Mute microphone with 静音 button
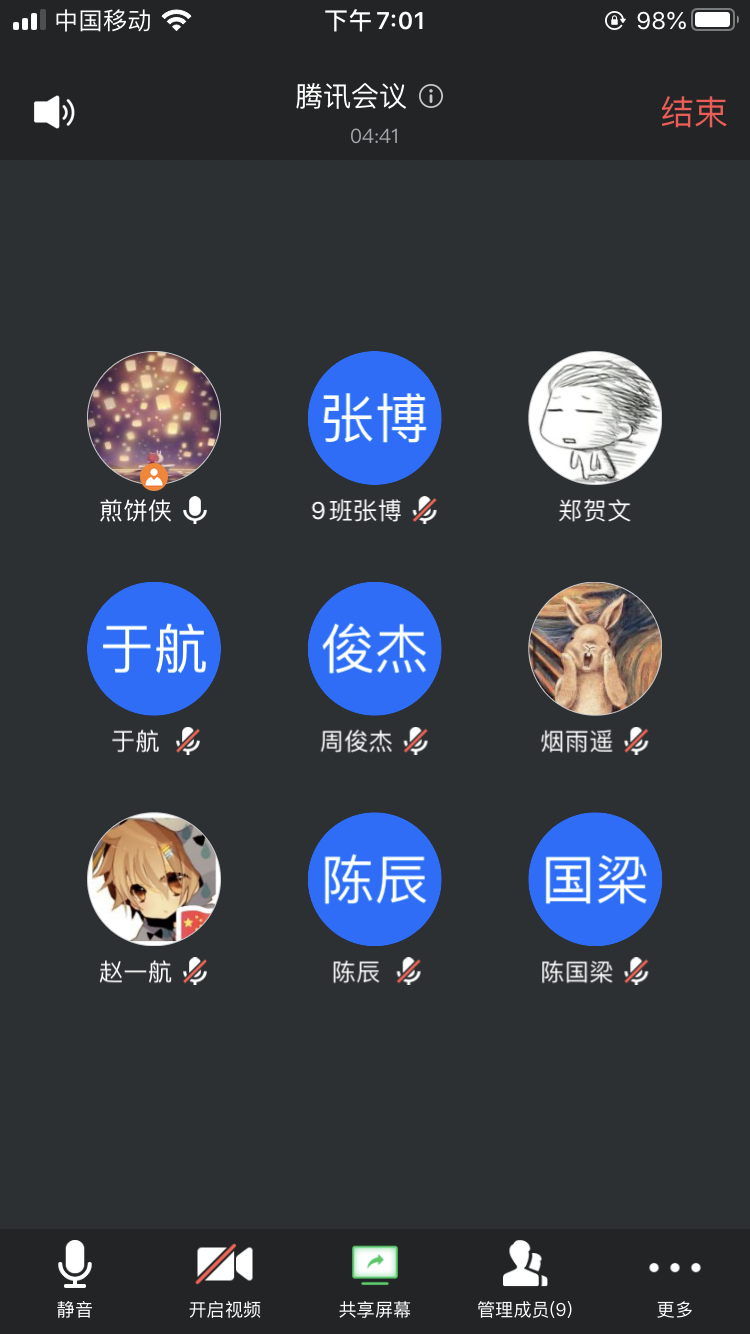 75,1278
